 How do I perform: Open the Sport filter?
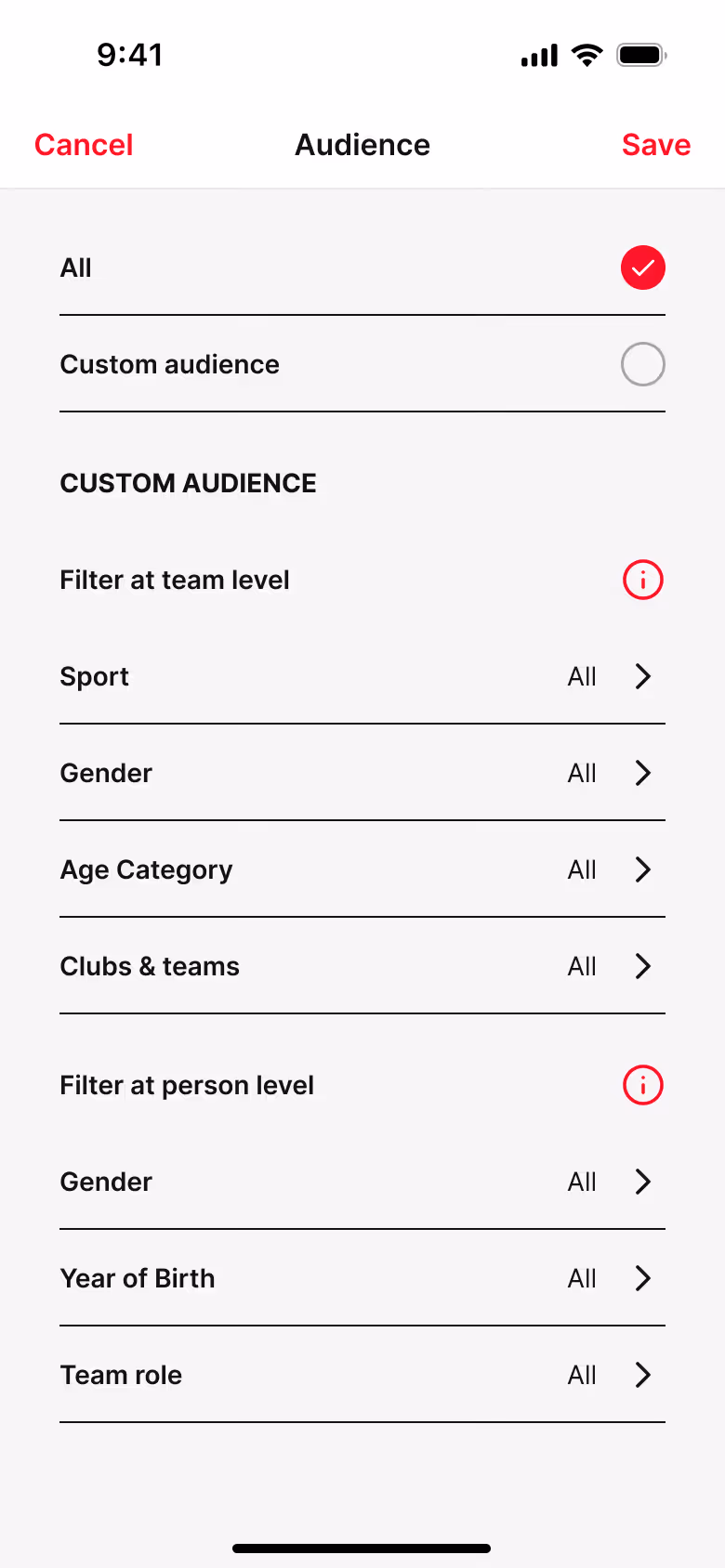(x=362, y=676)
